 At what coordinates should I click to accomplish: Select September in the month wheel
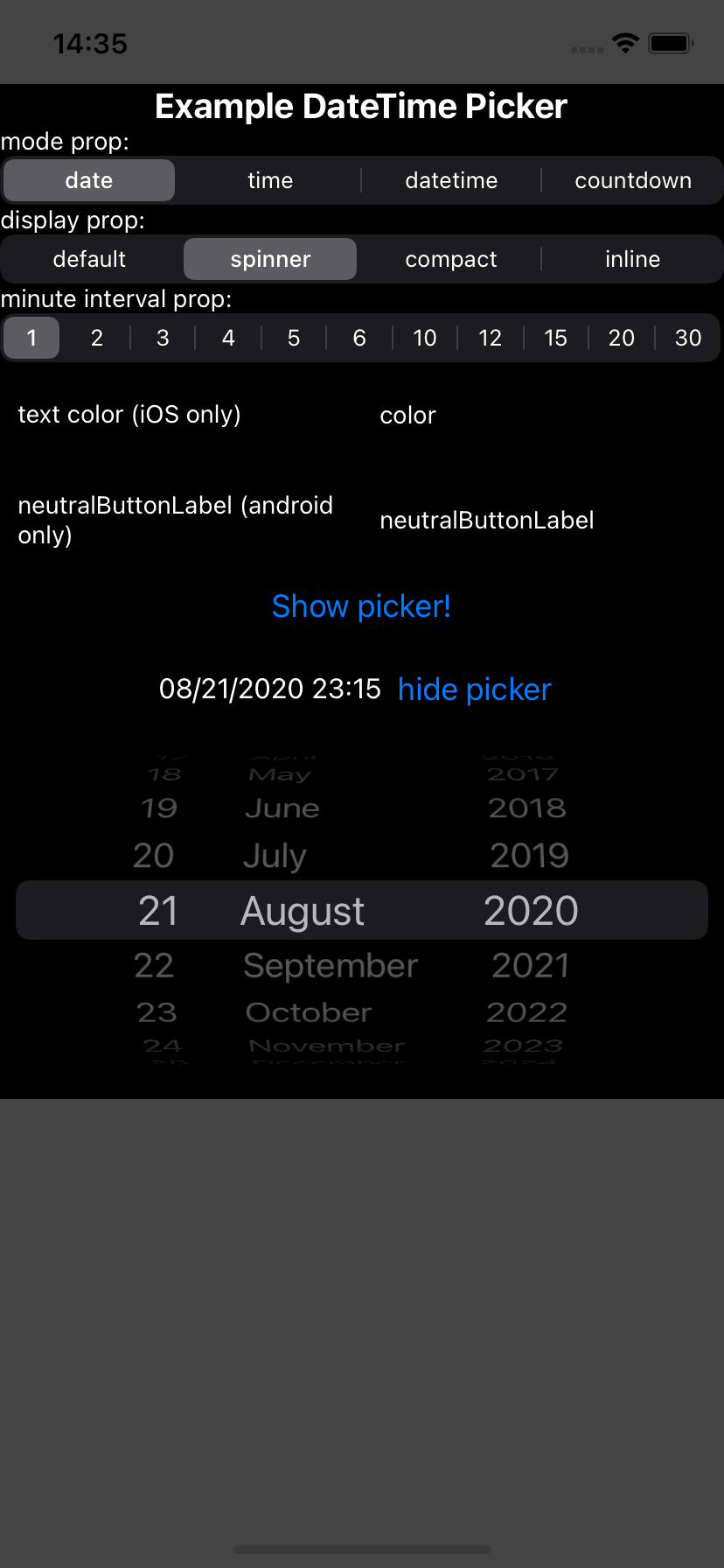coord(330,965)
